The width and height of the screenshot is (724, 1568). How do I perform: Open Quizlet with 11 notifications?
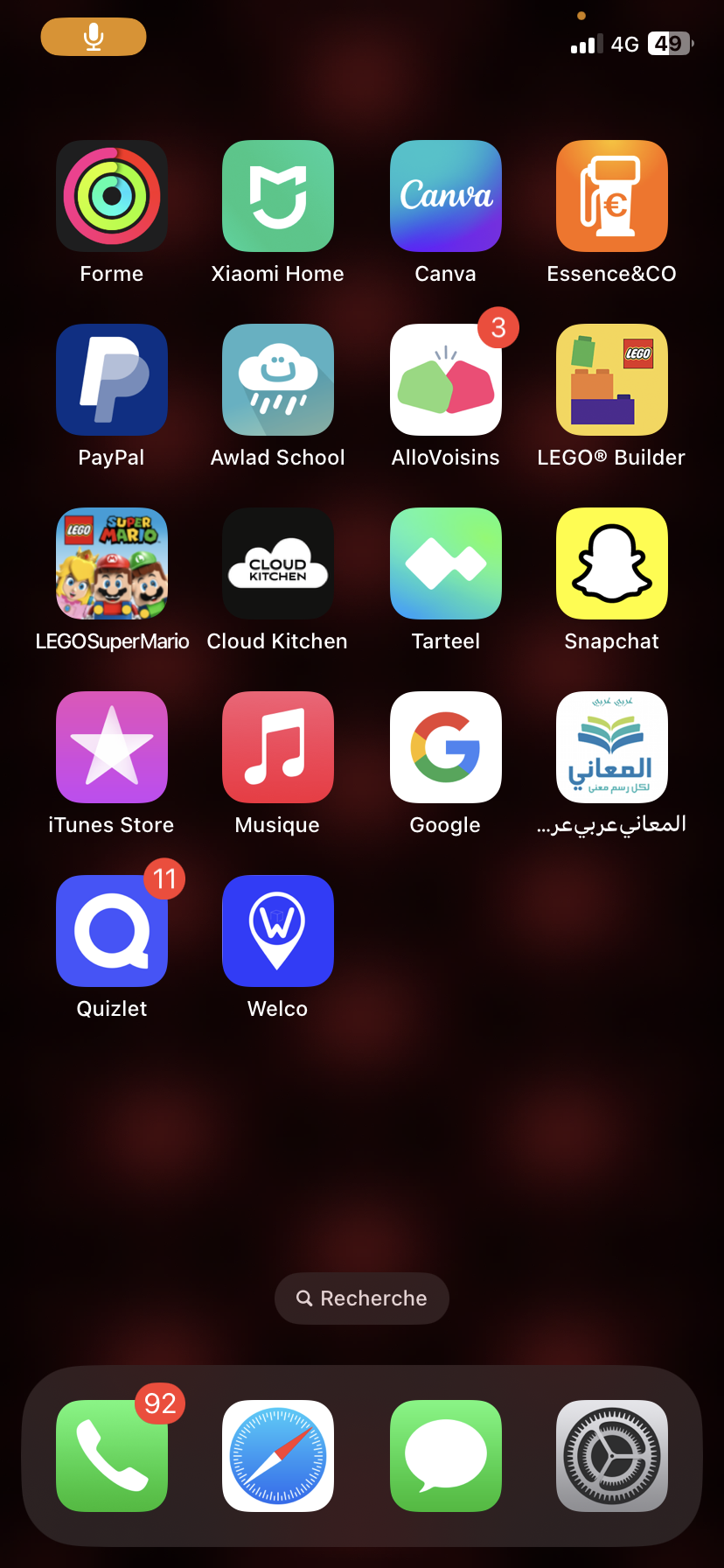112,931
